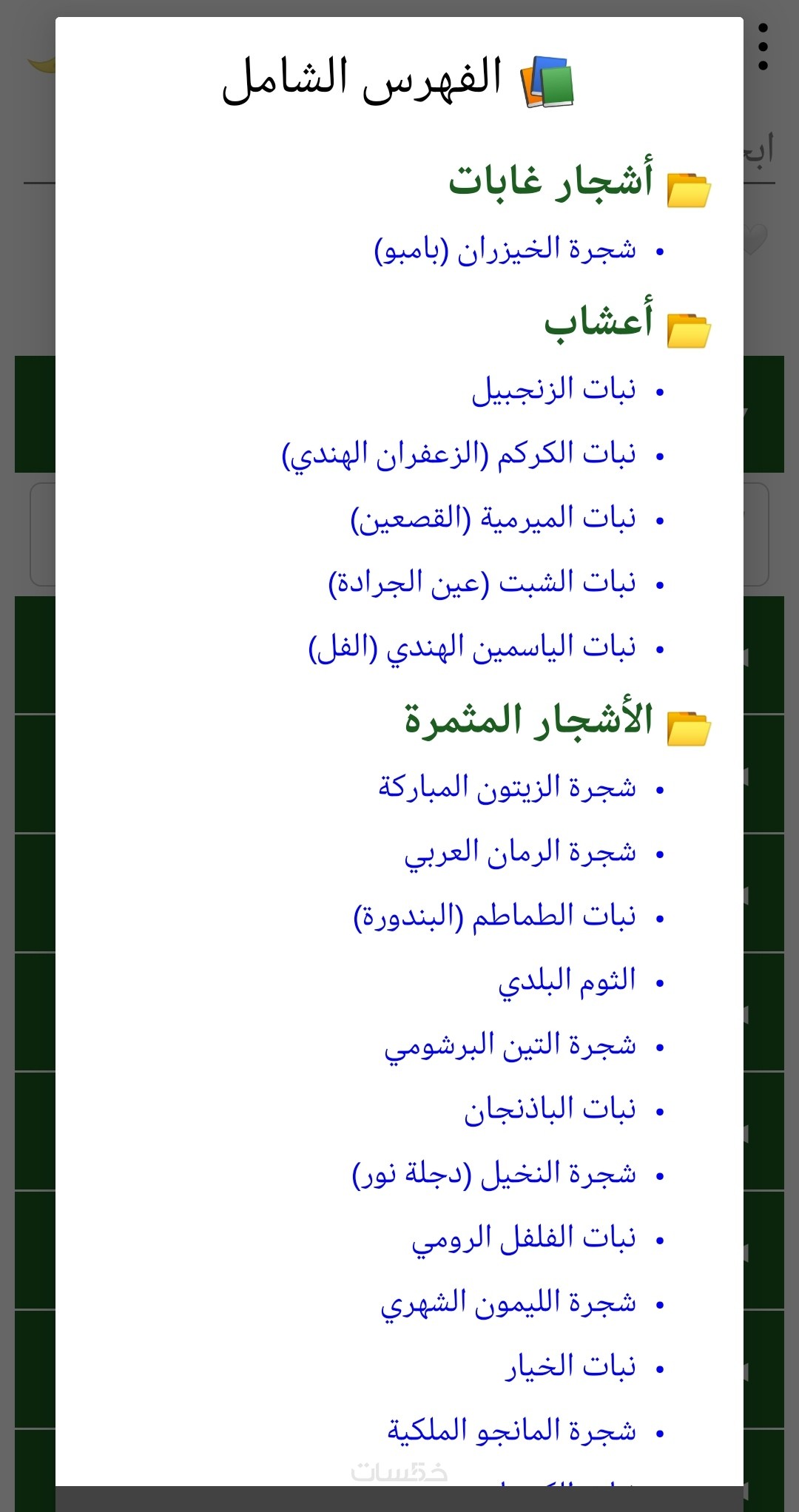The width and height of the screenshot is (799, 1512).
Task: Open نبات الزنجبيل entry
Action: pos(553,390)
